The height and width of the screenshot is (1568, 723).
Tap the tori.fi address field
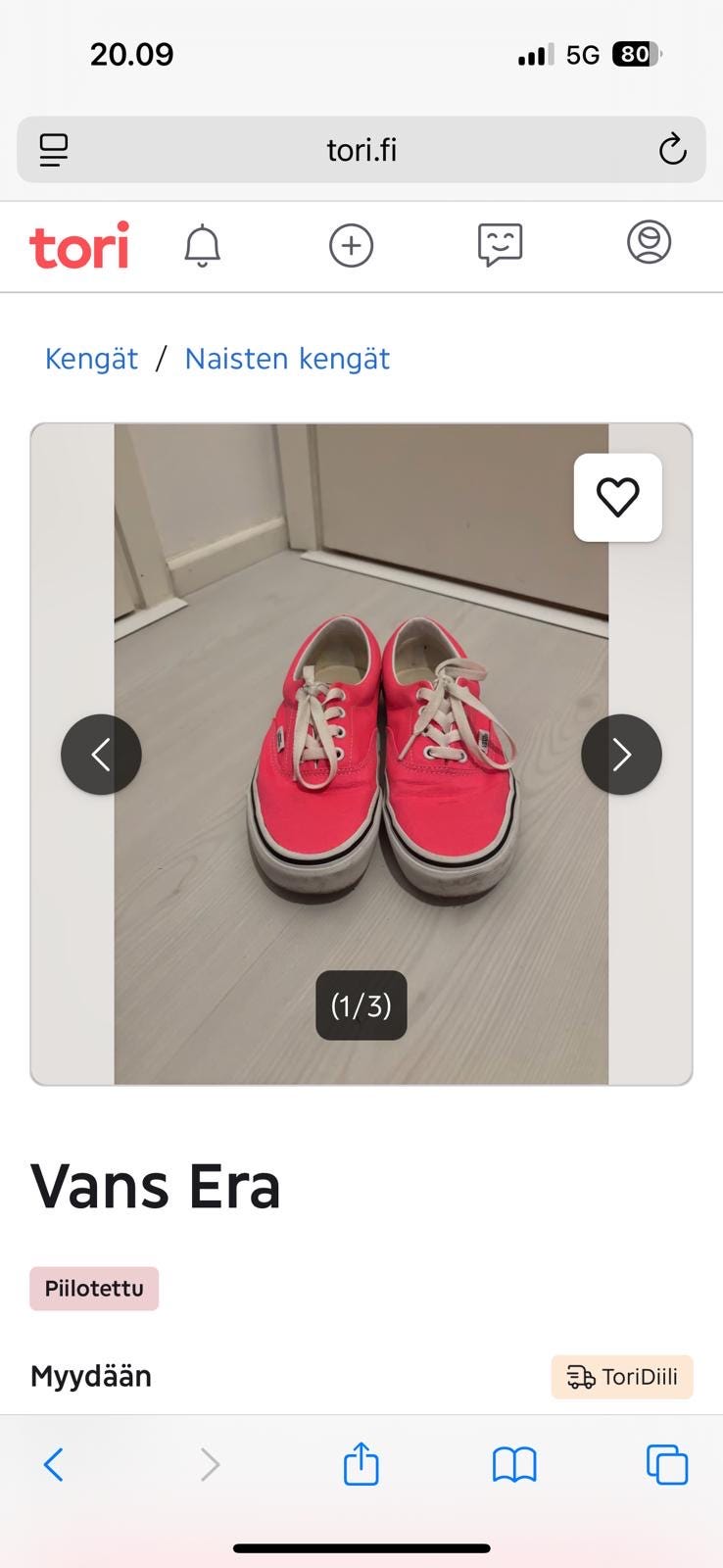tap(361, 150)
